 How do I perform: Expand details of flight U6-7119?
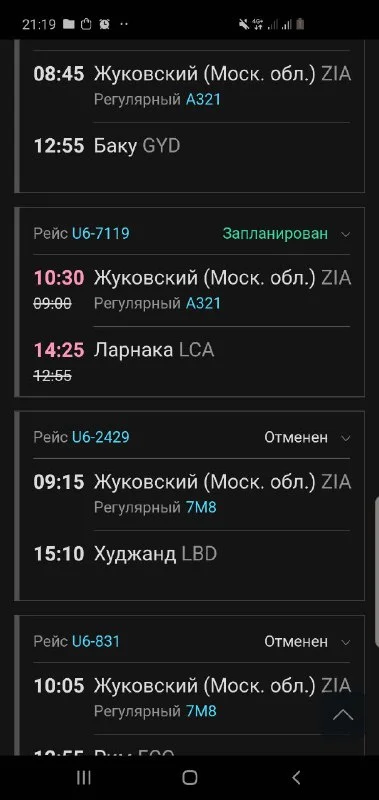(x=345, y=234)
